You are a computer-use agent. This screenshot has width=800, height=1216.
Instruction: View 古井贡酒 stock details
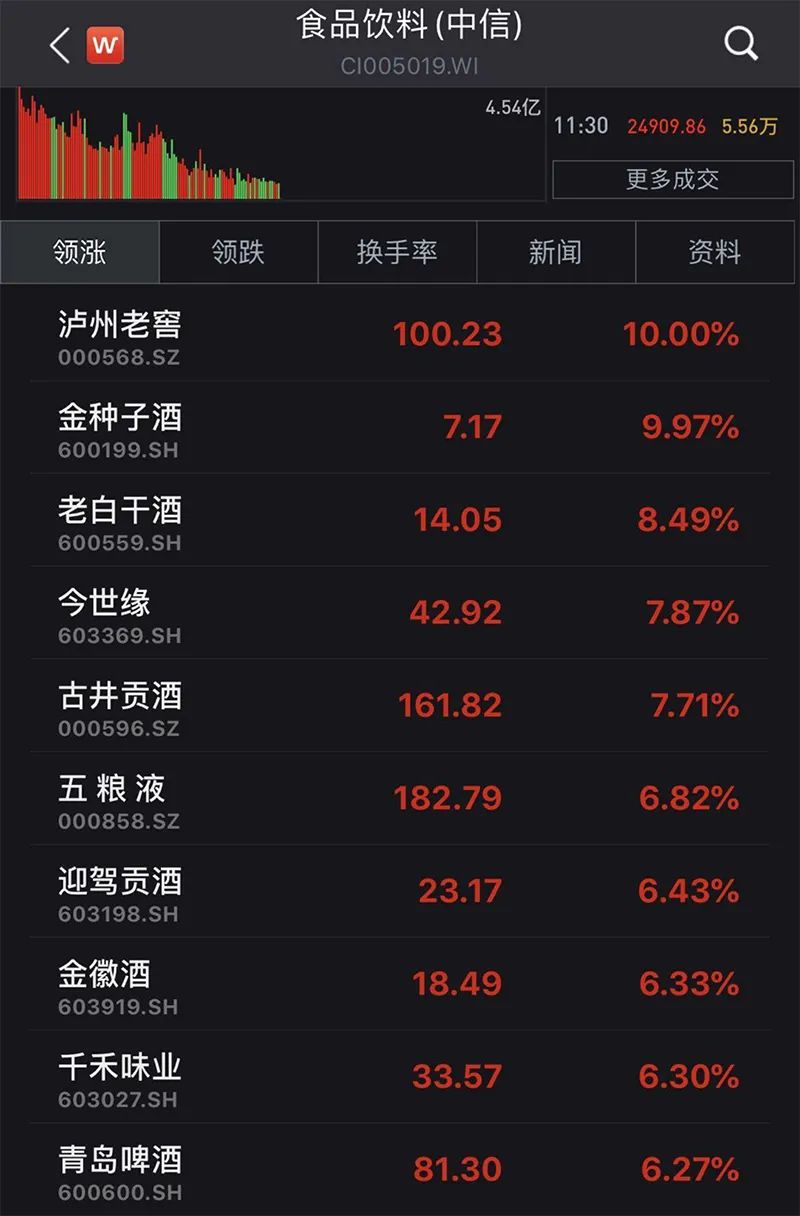click(x=400, y=706)
